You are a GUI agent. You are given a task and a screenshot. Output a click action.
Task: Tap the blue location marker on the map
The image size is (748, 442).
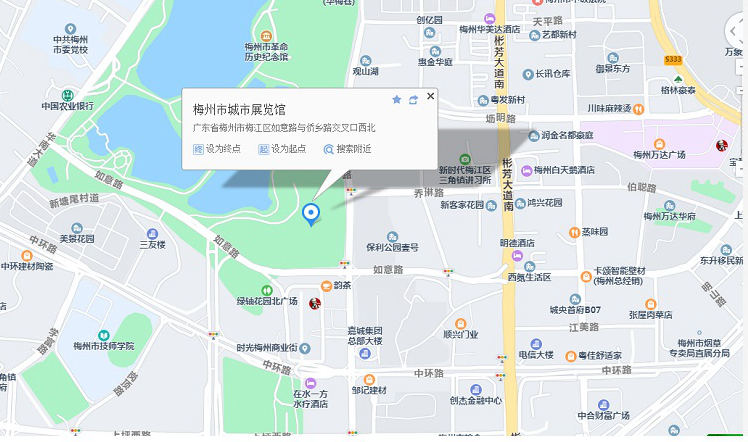pos(311,213)
